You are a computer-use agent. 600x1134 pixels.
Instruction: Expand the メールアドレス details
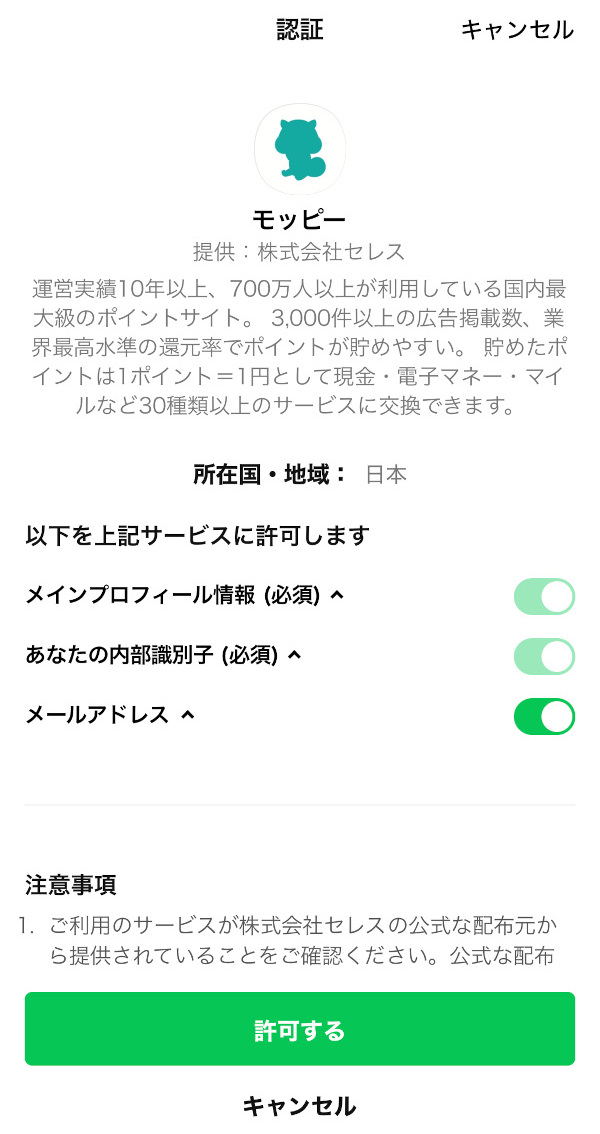click(187, 716)
